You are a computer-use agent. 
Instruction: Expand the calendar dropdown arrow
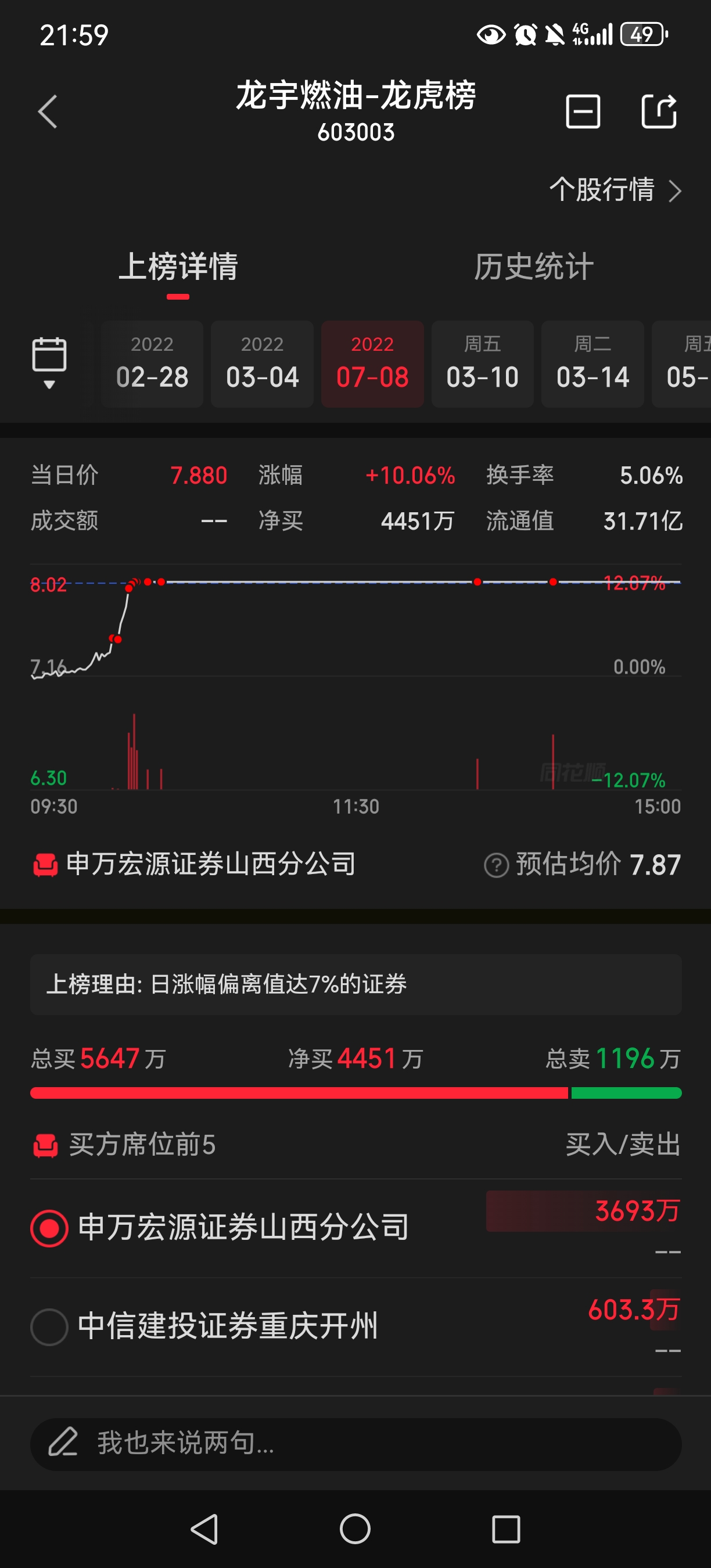(50, 384)
